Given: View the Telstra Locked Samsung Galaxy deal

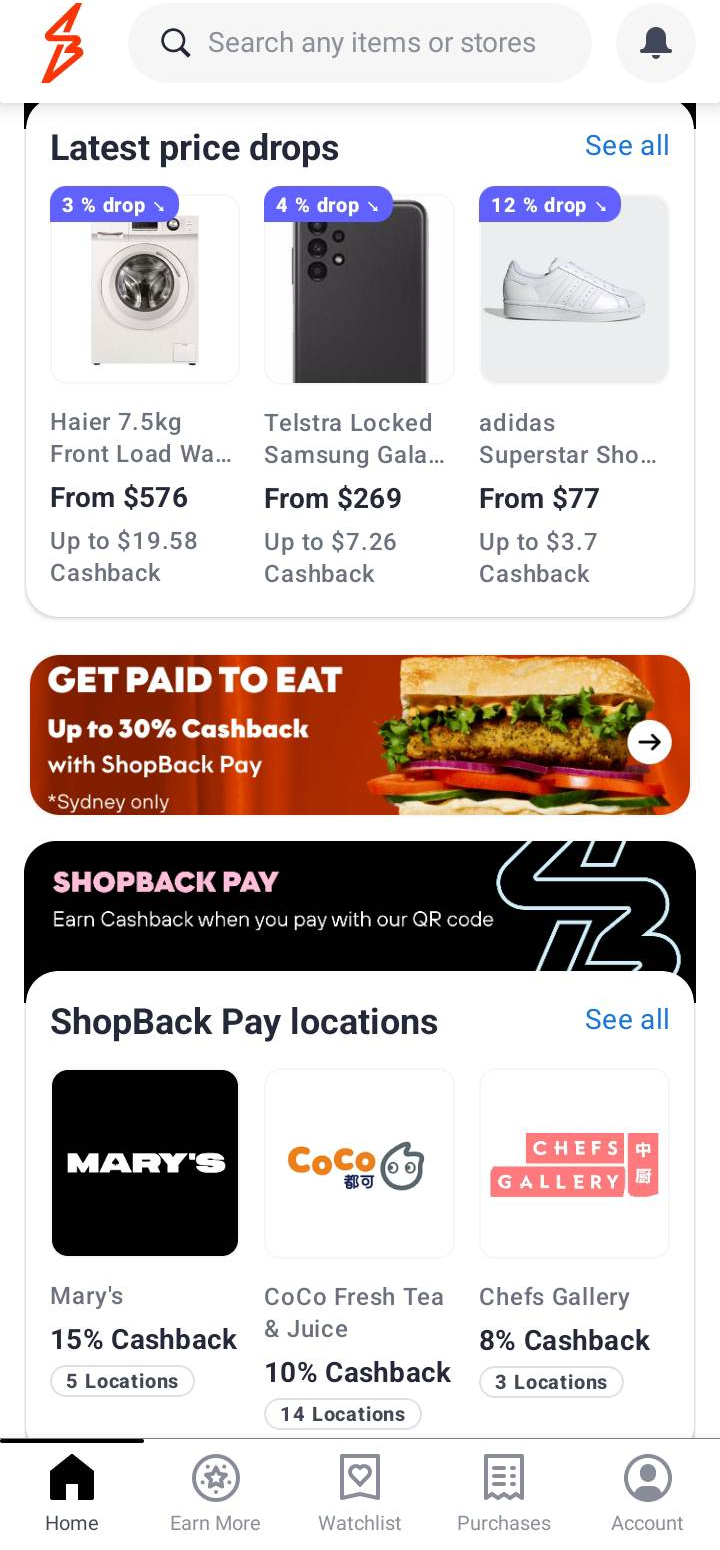Looking at the screenshot, I should tap(359, 290).
